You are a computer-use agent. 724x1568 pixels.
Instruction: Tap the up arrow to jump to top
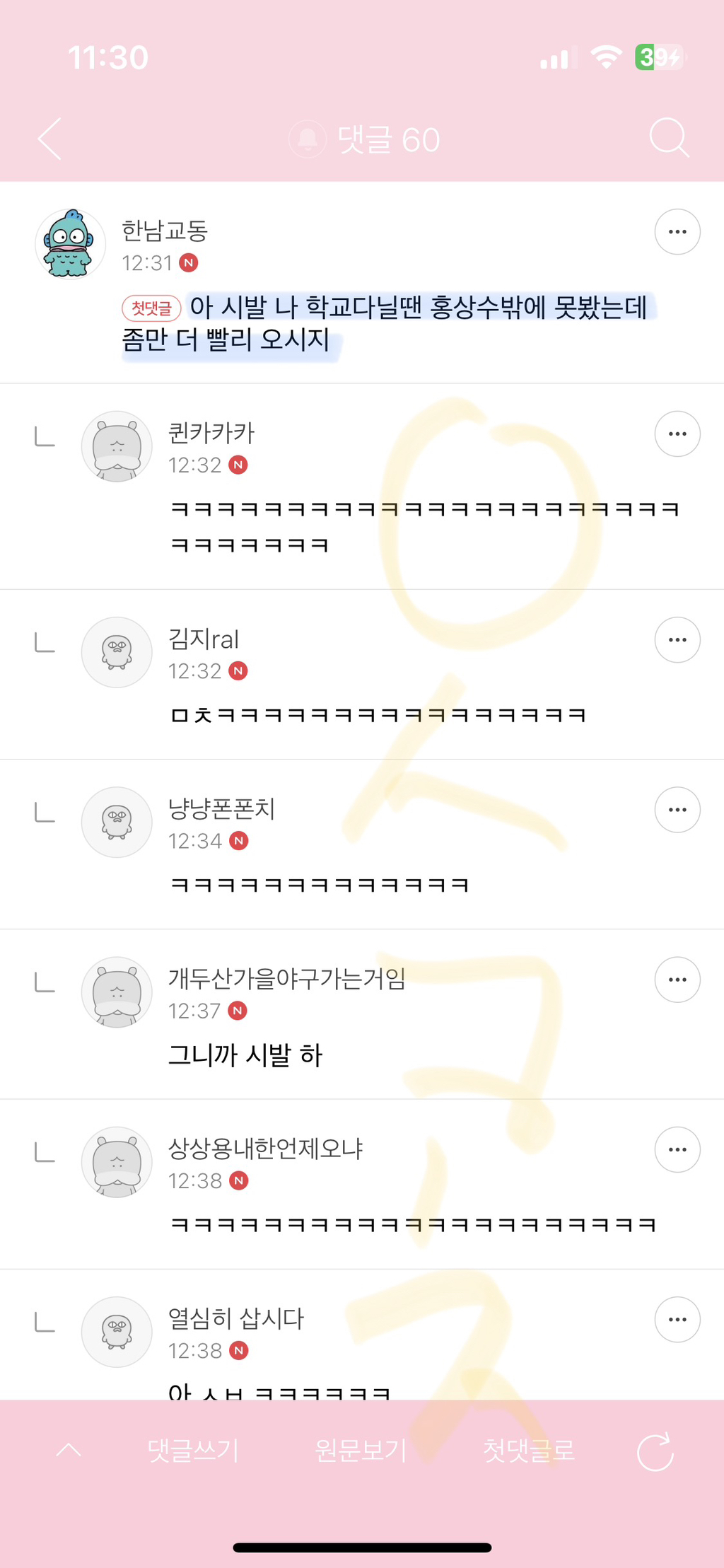69,1450
